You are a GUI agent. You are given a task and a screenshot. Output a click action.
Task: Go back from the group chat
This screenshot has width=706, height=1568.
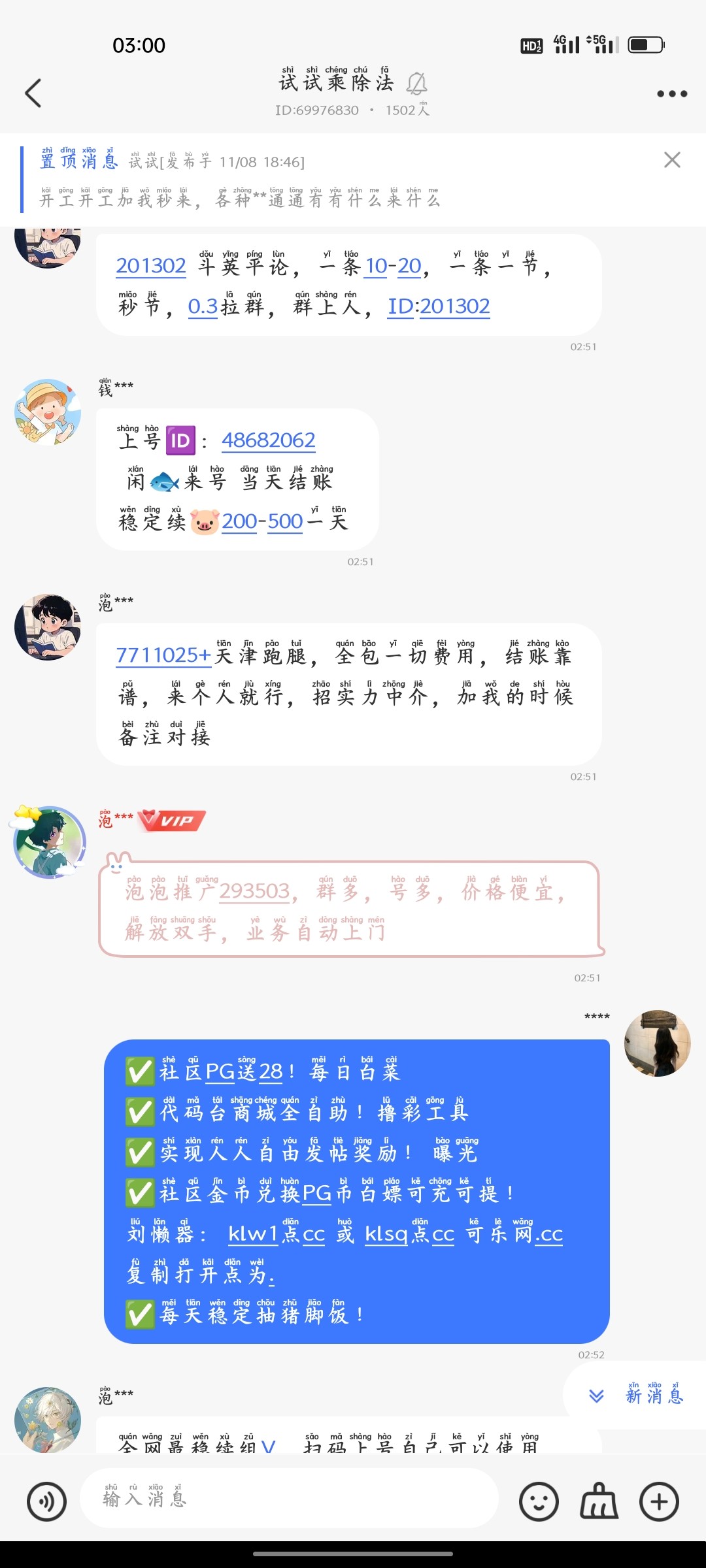point(33,93)
